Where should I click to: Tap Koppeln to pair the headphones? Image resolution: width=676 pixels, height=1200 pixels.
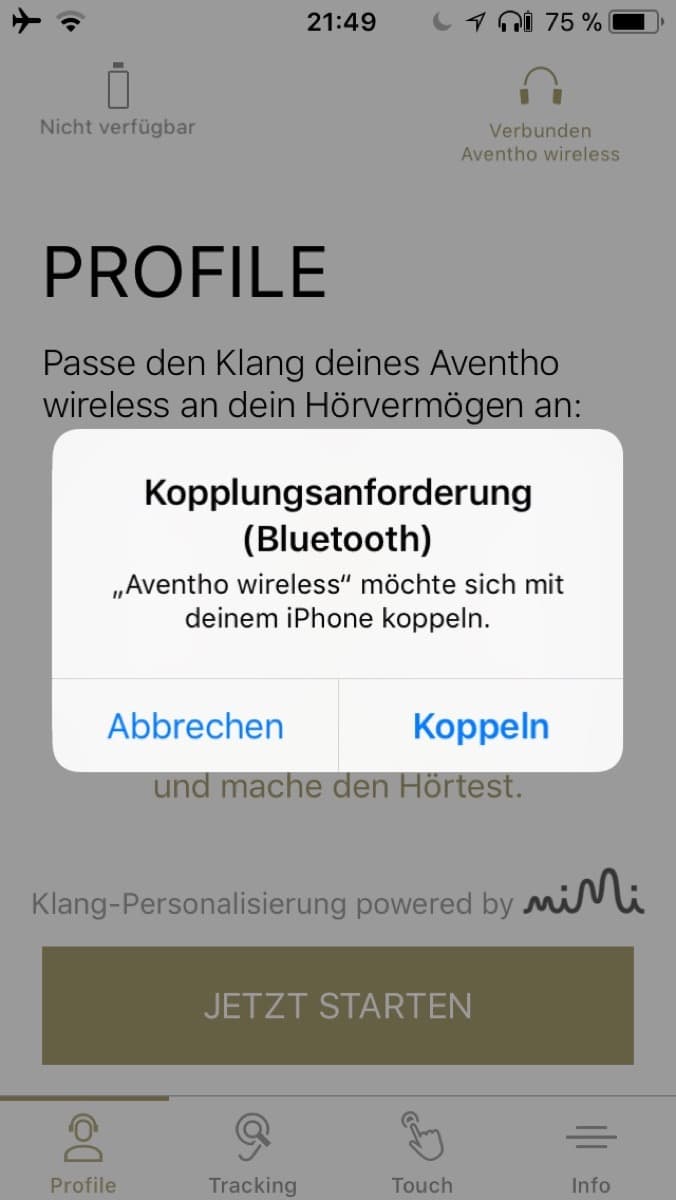[x=481, y=726]
